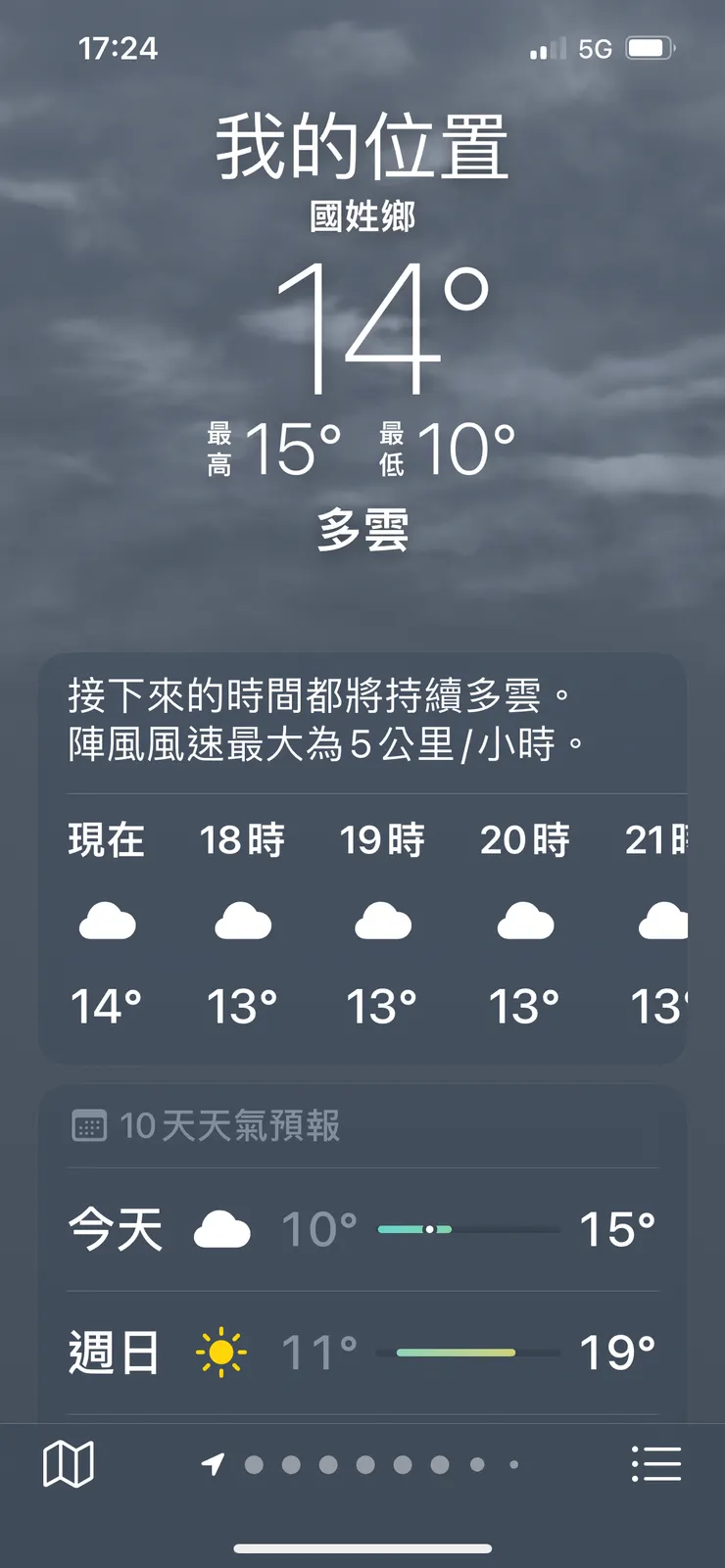Tap the cloud icon under 18時
The image size is (725, 1568).
(243, 921)
